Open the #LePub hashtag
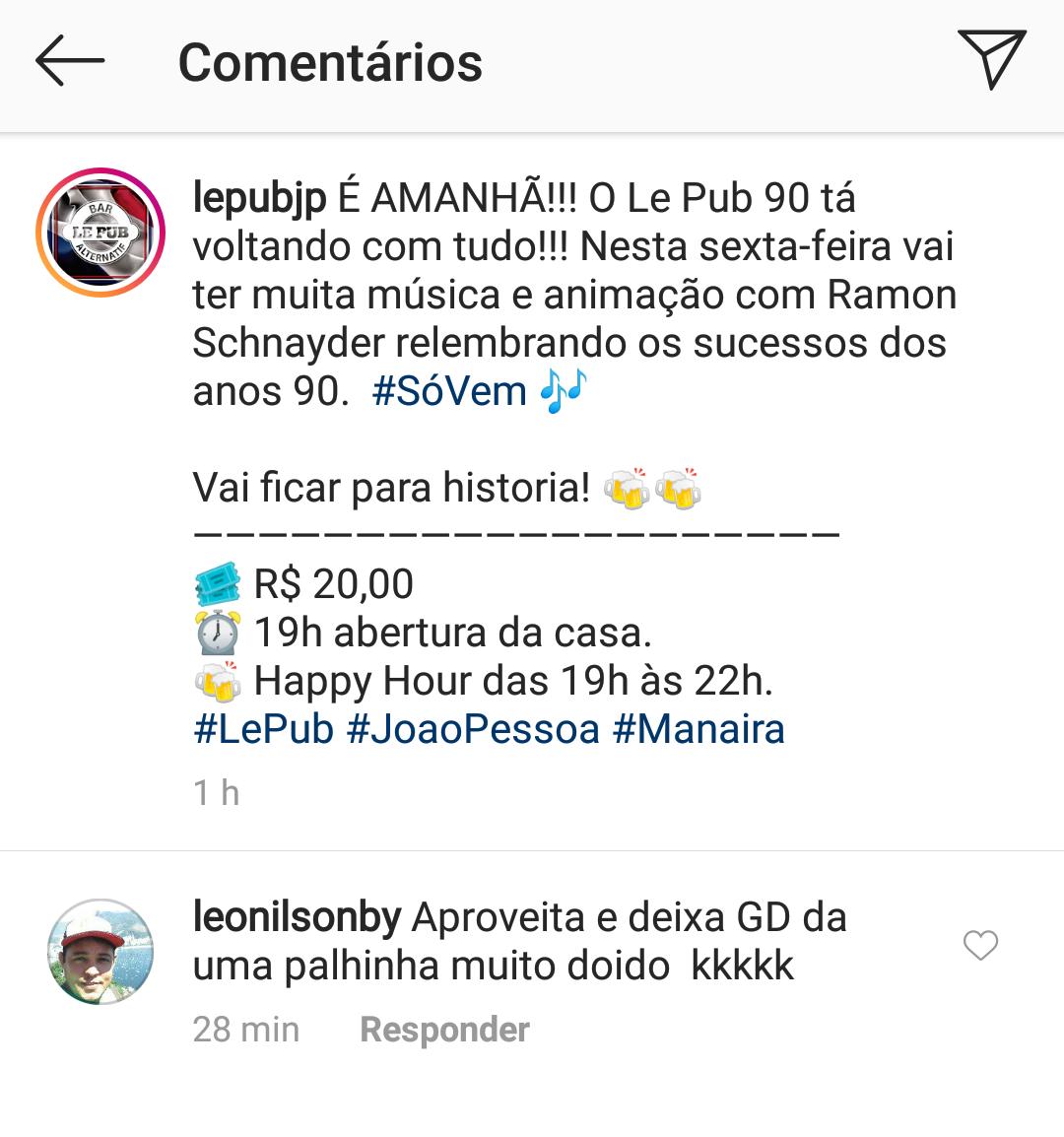Image resolution: width=1064 pixels, height=1137 pixels. (x=263, y=730)
